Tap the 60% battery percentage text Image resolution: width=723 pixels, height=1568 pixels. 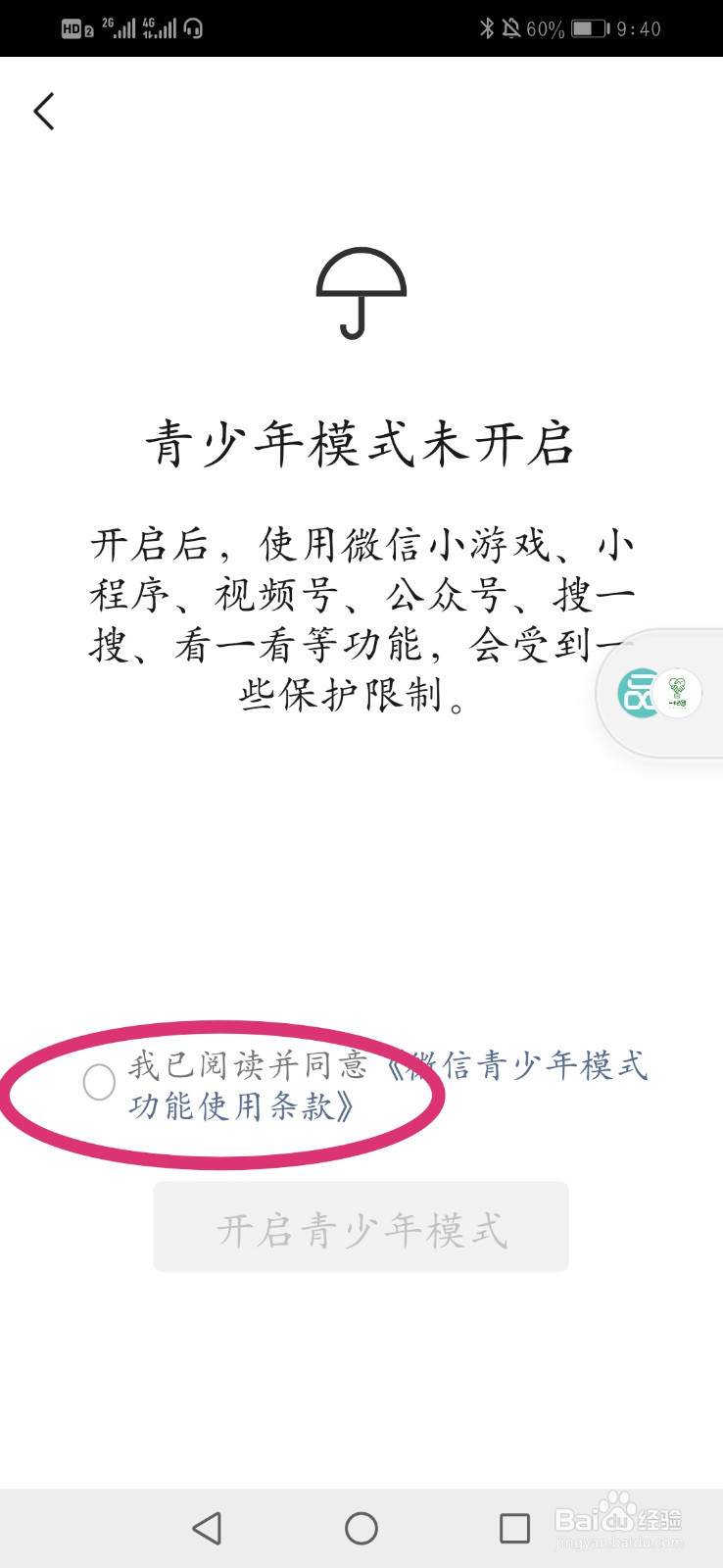(x=546, y=28)
